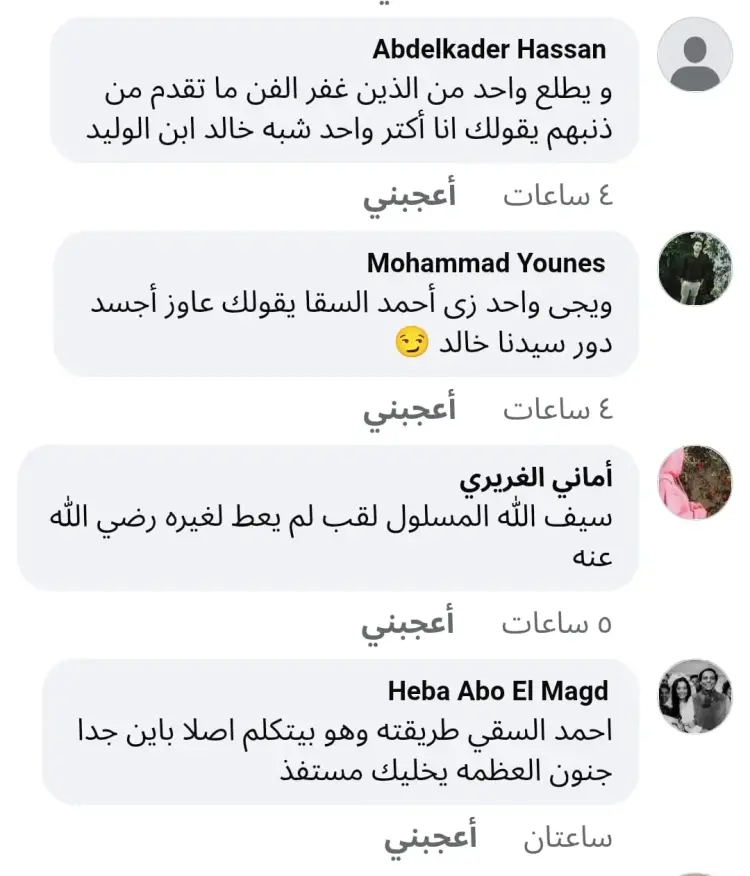View أماني الغريري's profile avatar
750x876 pixels.
click(x=694, y=483)
